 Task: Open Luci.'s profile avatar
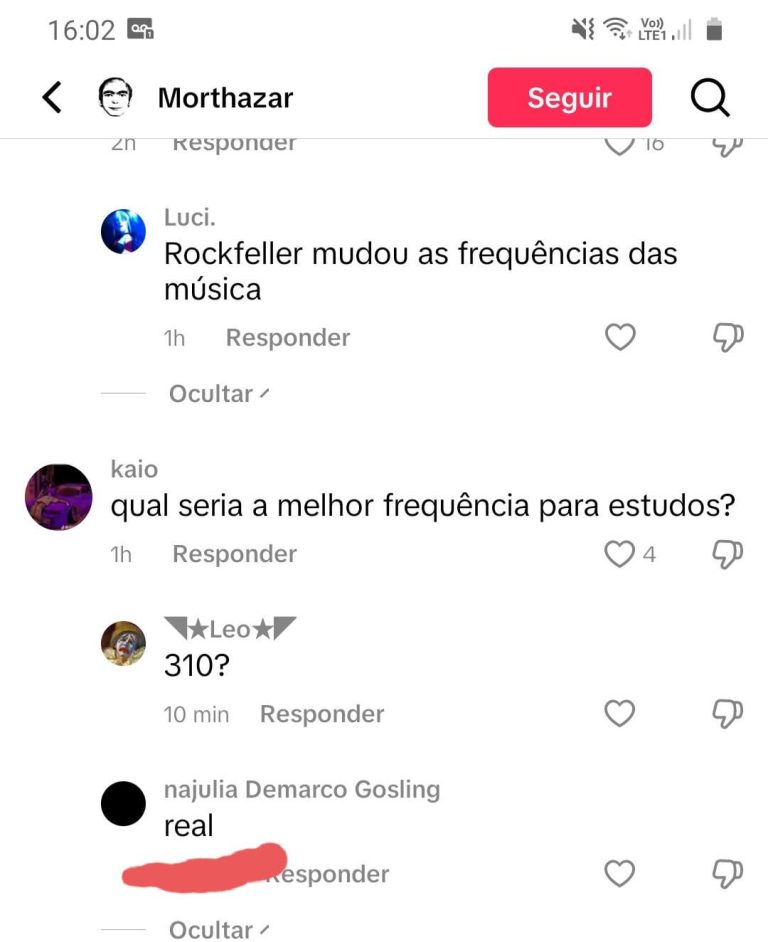pyautogui.click(x=124, y=232)
